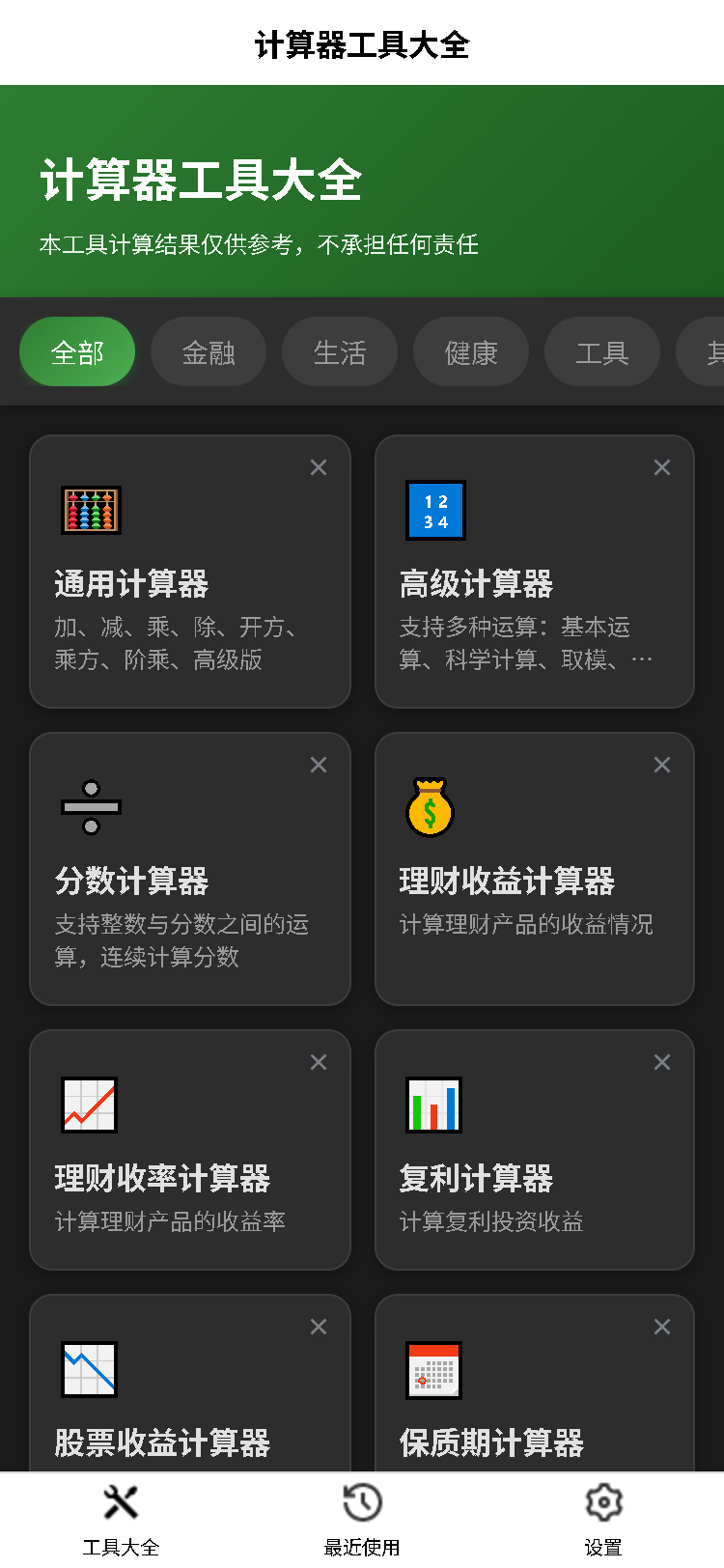The image size is (724, 1568).
Task: Open the 通用计算器 abacus icon
Action: [x=91, y=510]
